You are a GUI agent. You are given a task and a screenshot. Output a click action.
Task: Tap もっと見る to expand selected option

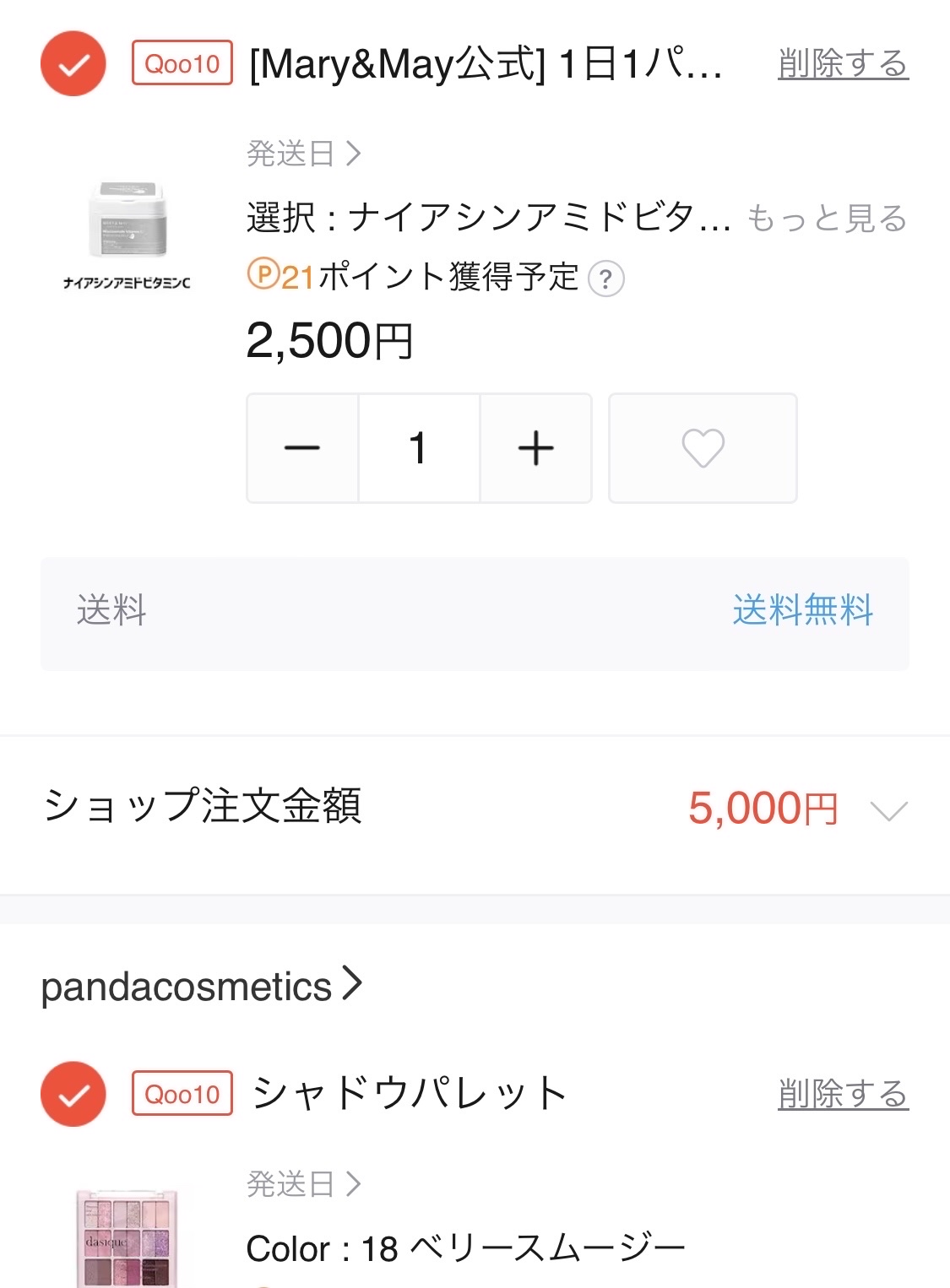coord(827,219)
